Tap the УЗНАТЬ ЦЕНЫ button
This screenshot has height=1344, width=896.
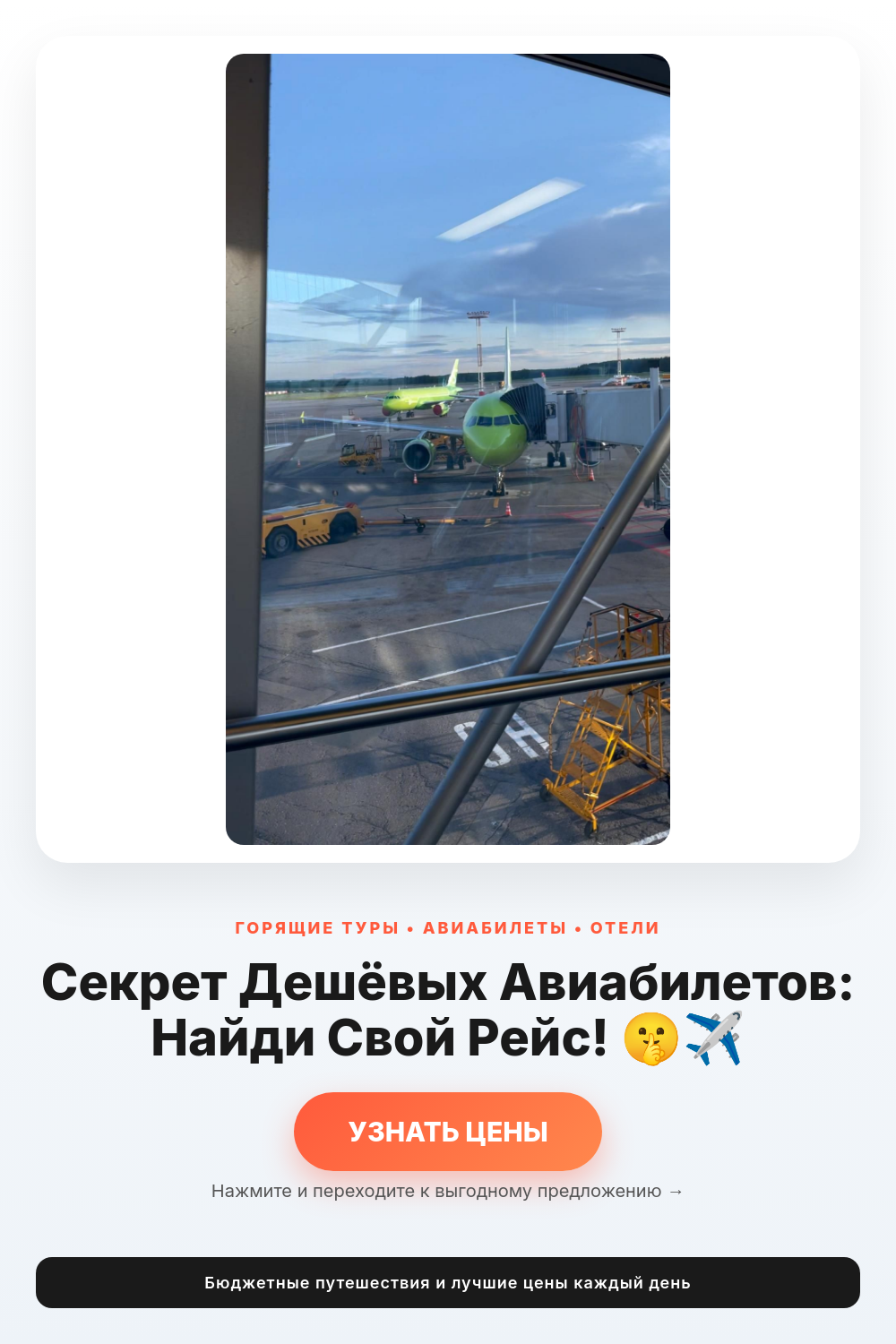pyautogui.click(x=448, y=1132)
